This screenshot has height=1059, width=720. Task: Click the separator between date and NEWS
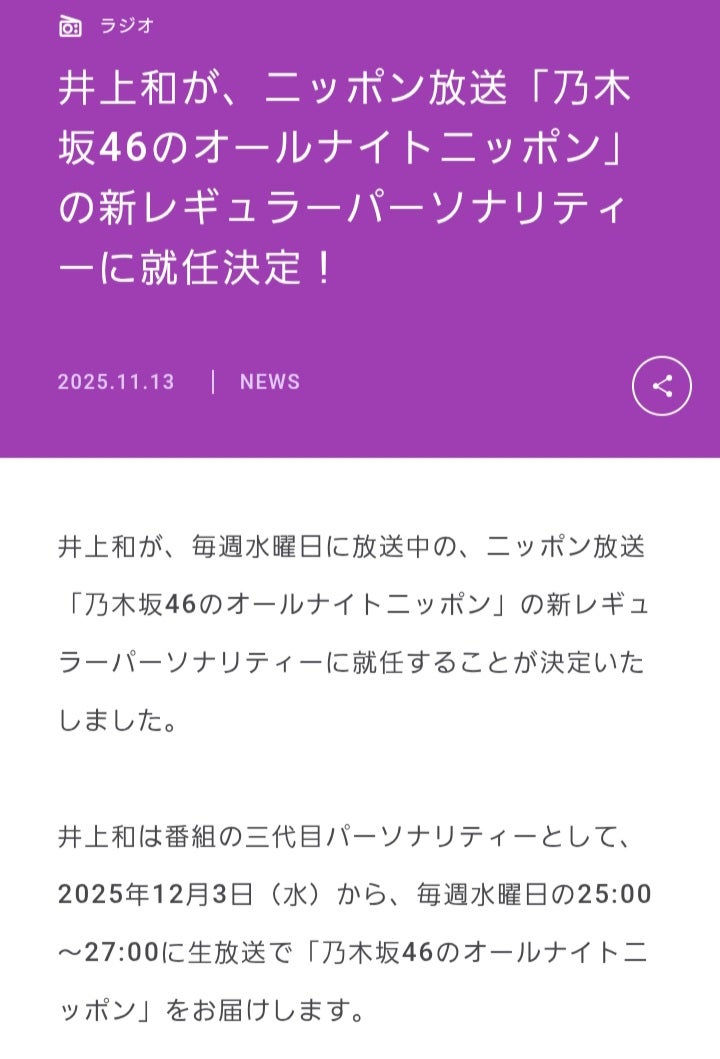point(213,382)
